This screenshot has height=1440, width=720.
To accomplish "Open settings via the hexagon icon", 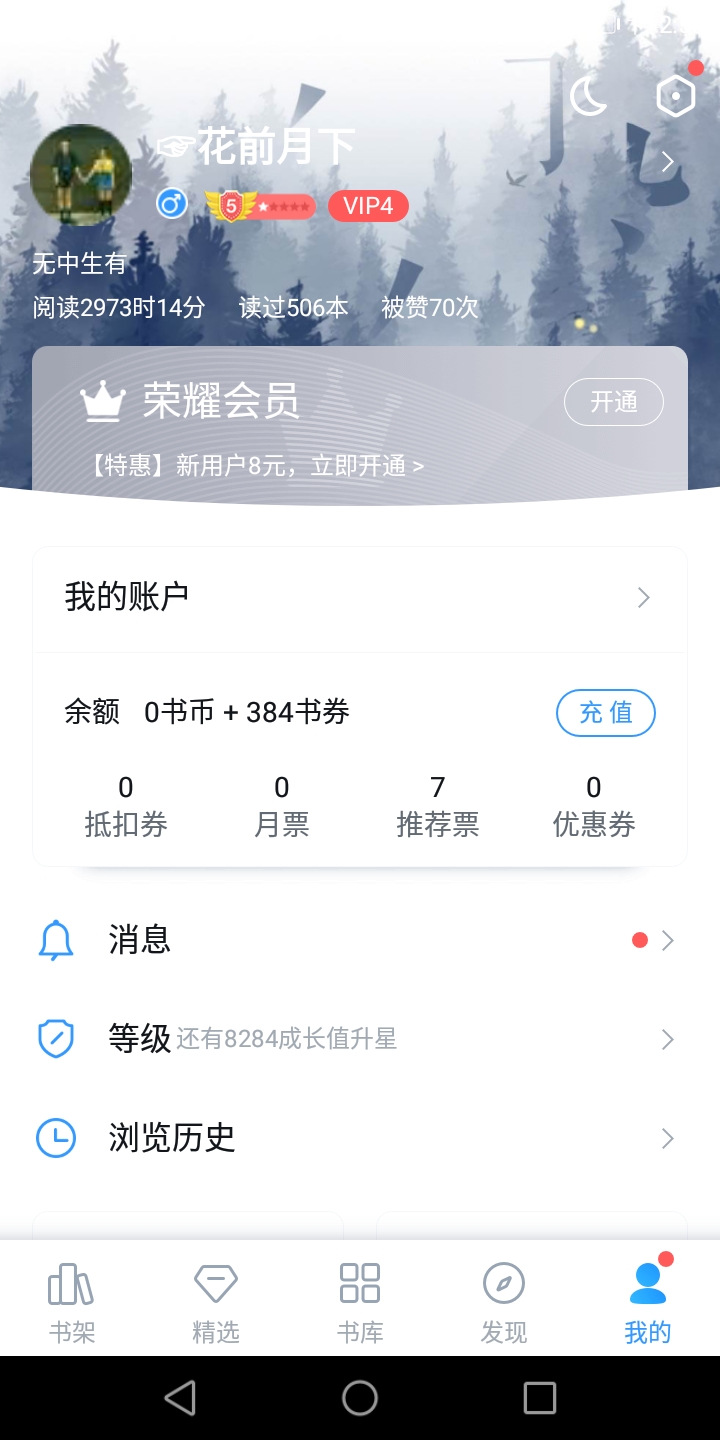I will tap(676, 96).
